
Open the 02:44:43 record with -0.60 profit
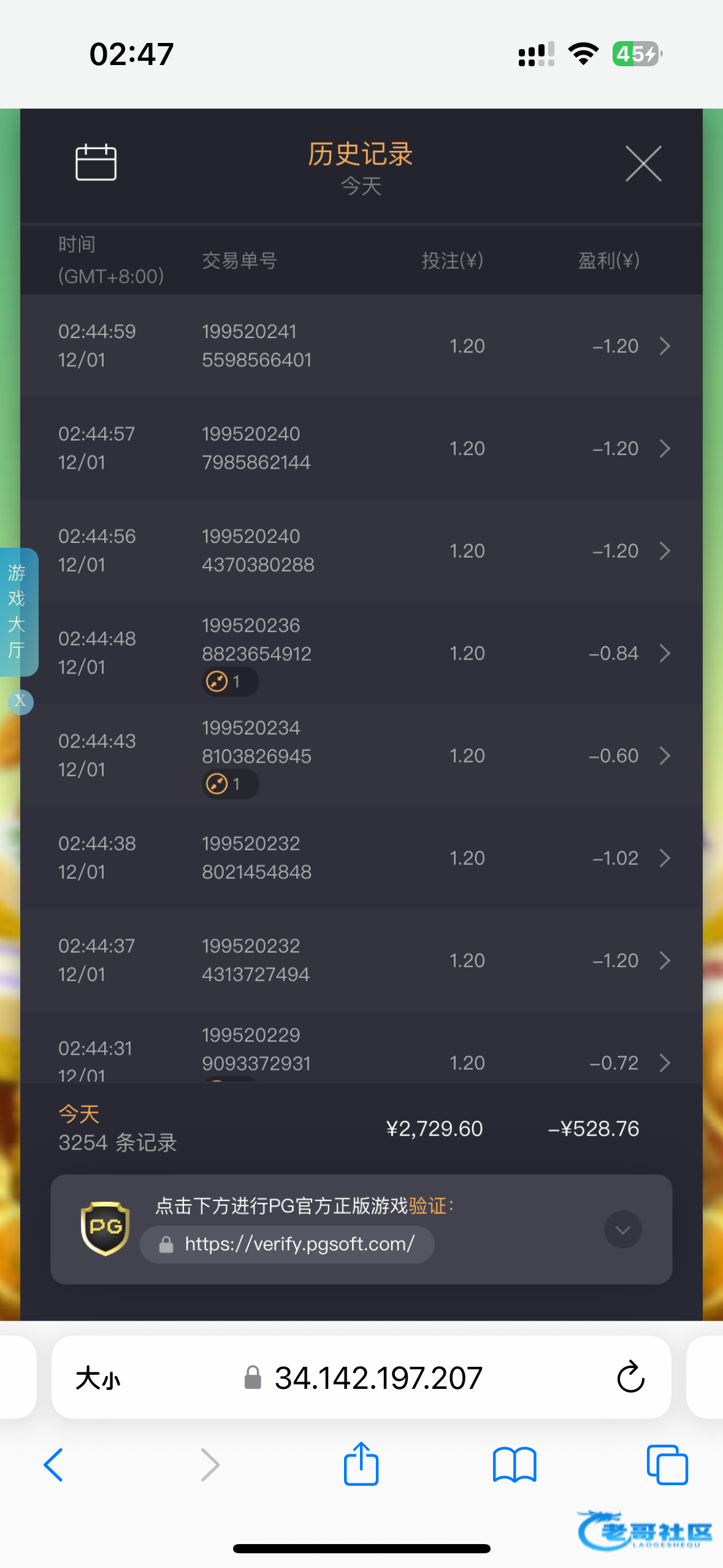click(665, 756)
